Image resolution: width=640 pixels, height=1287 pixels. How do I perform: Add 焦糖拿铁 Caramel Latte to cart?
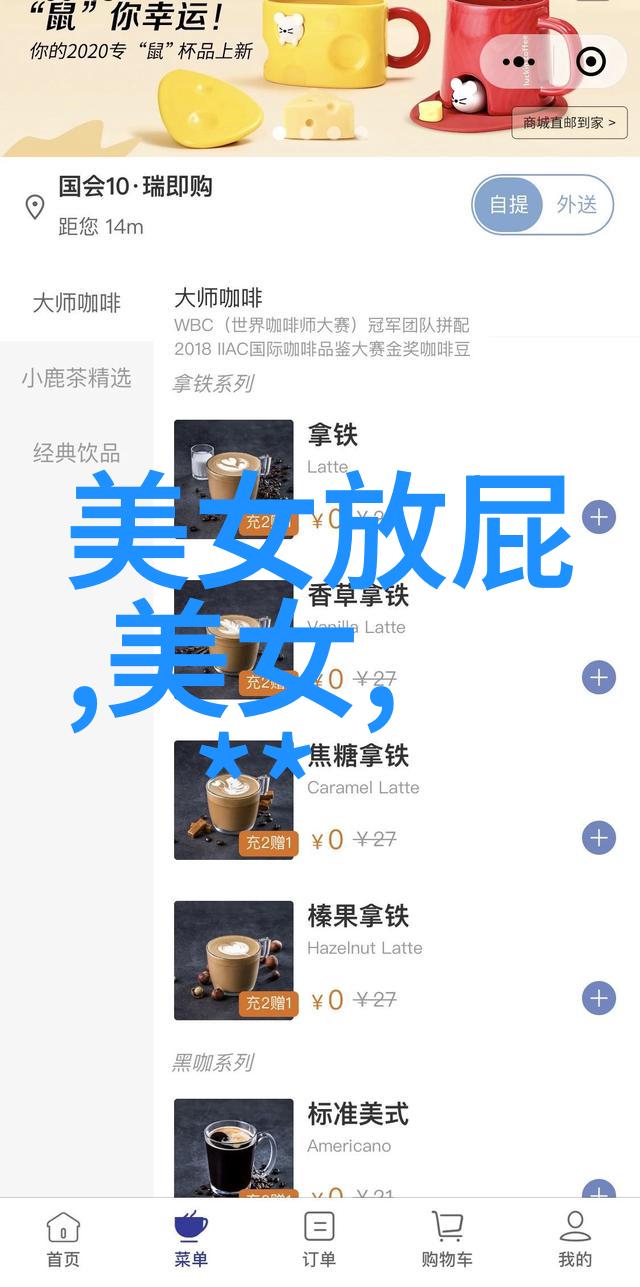598,838
